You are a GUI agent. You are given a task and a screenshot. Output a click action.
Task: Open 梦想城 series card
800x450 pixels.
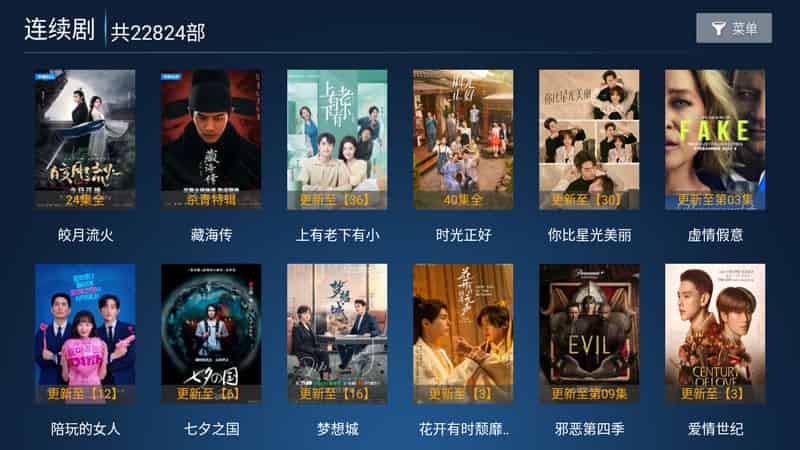pyautogui.click(x=337, y=333)
